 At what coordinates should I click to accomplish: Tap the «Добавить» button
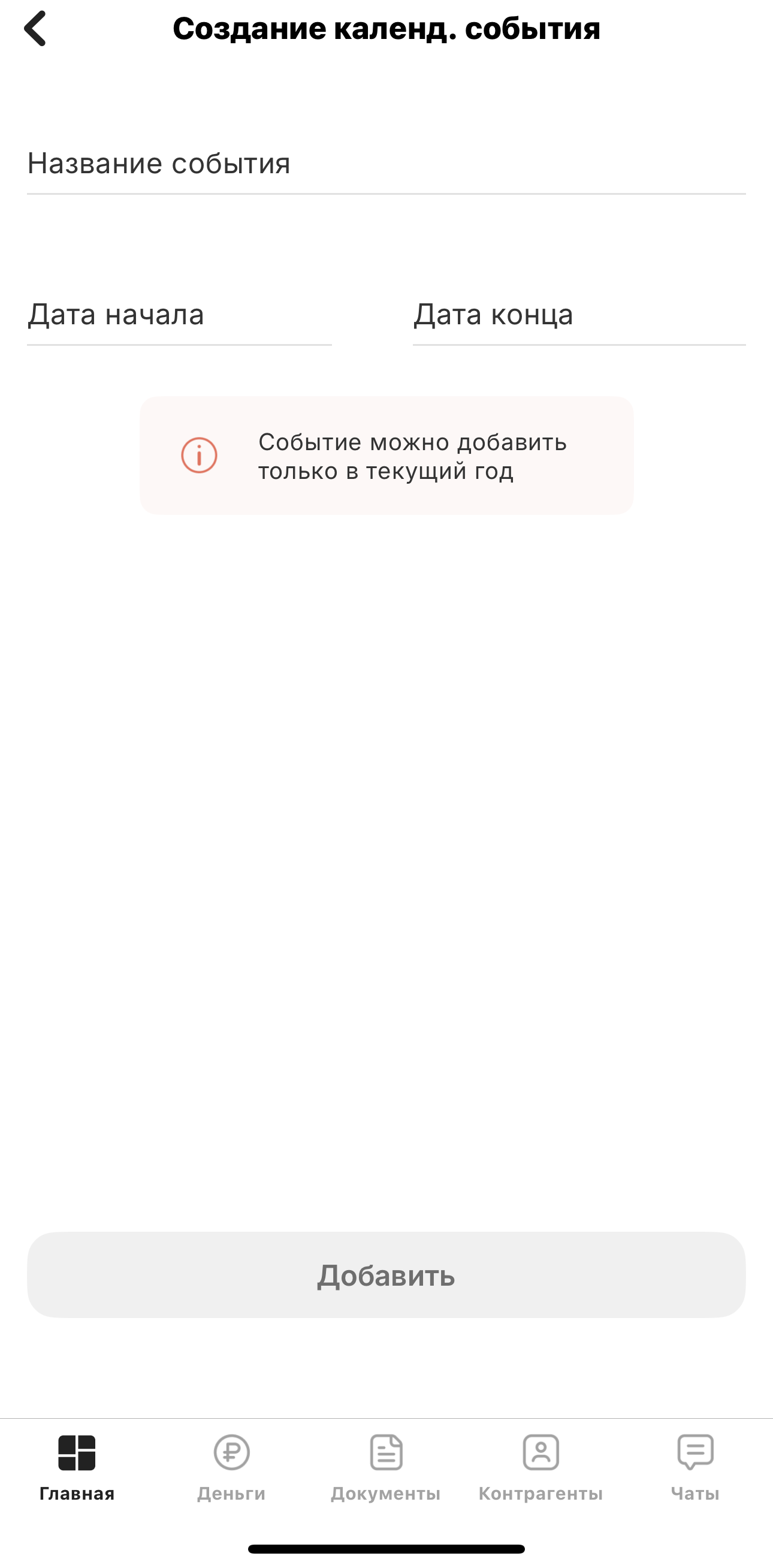[386, 1275]
